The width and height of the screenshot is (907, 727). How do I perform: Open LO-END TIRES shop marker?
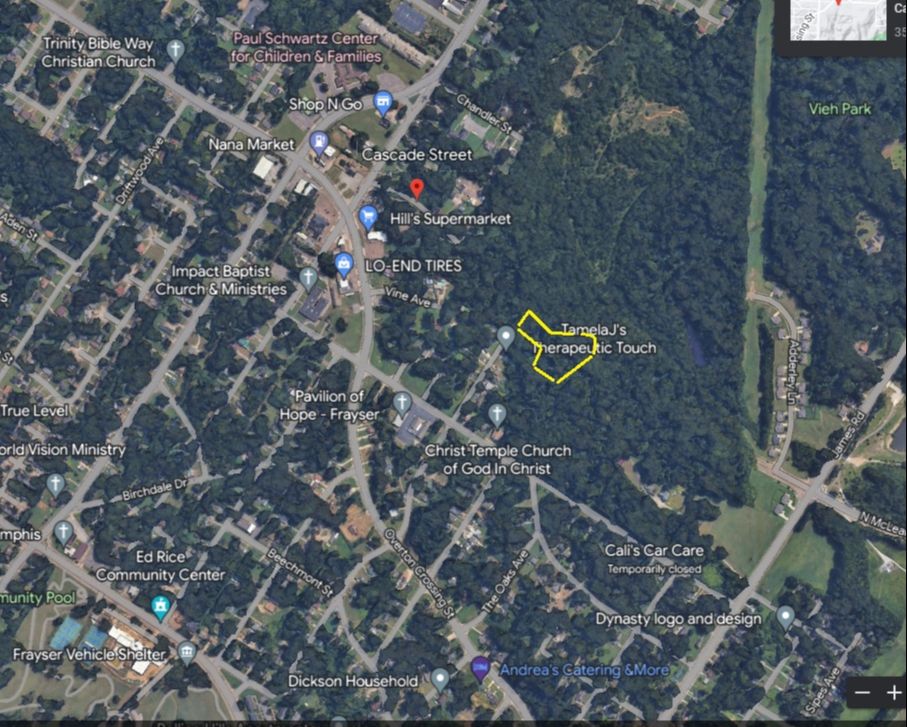[x=344, y=265]
